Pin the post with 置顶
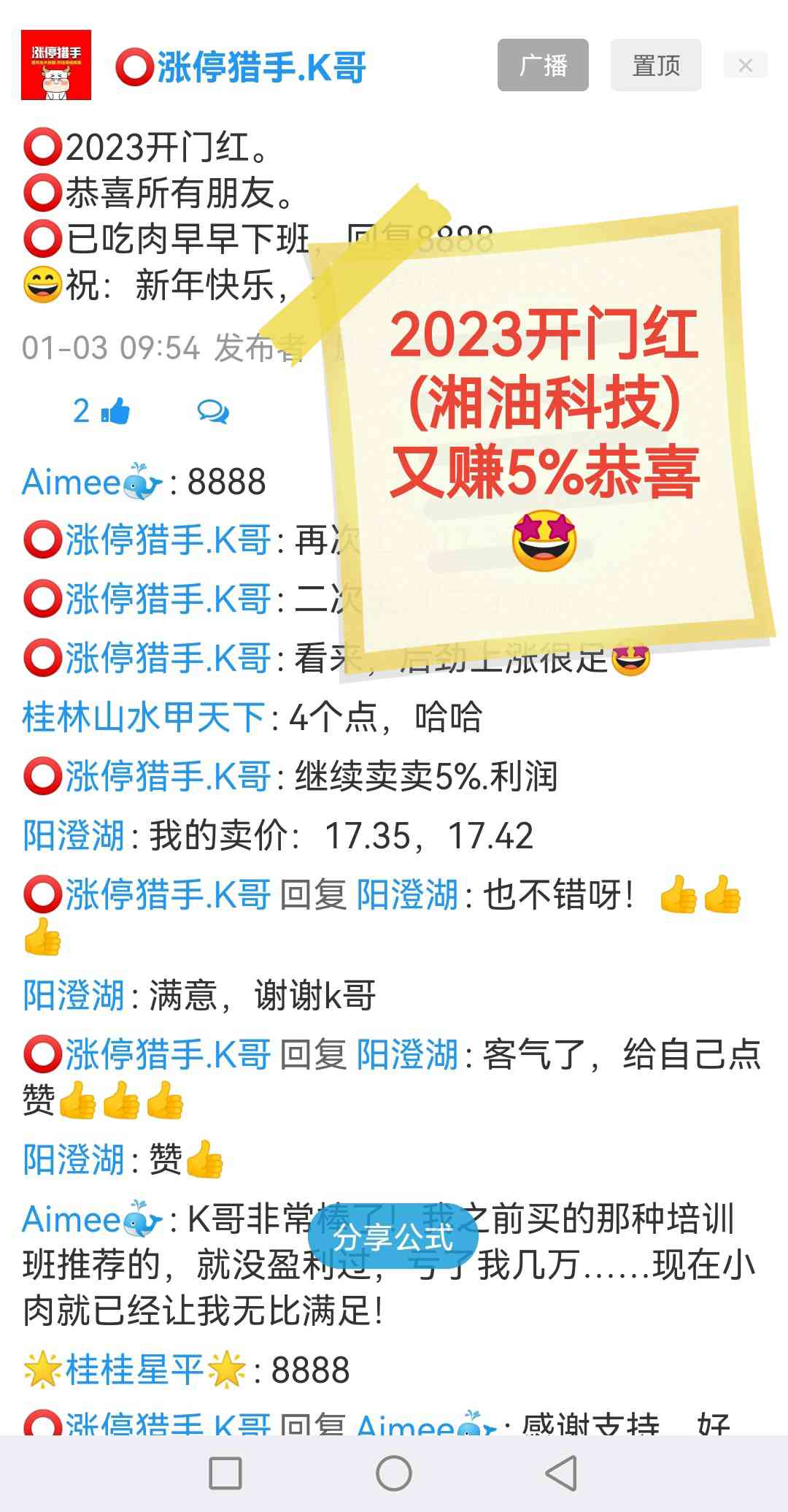Image resolution: width=788 pixels, height=1512 pixels. point(656,66)
